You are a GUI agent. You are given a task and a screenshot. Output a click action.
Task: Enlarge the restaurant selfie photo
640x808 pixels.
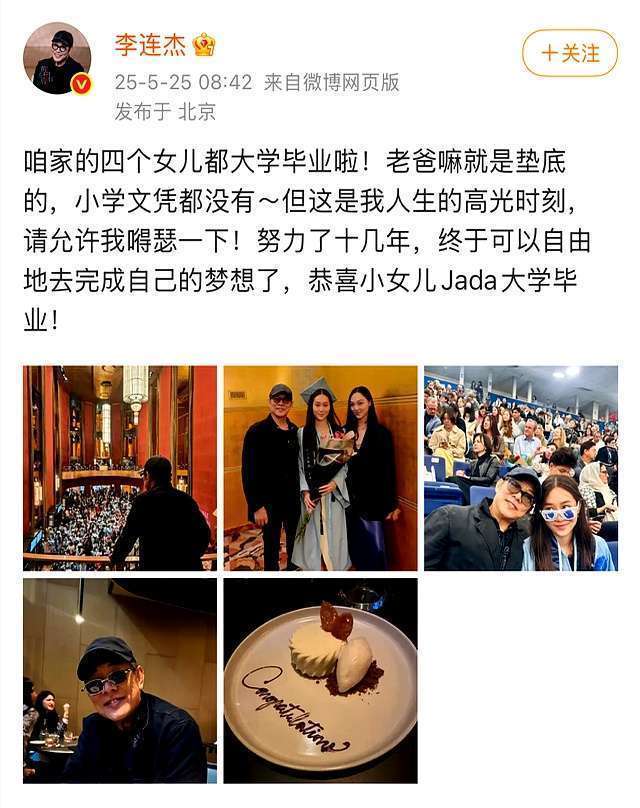[120, 680]
